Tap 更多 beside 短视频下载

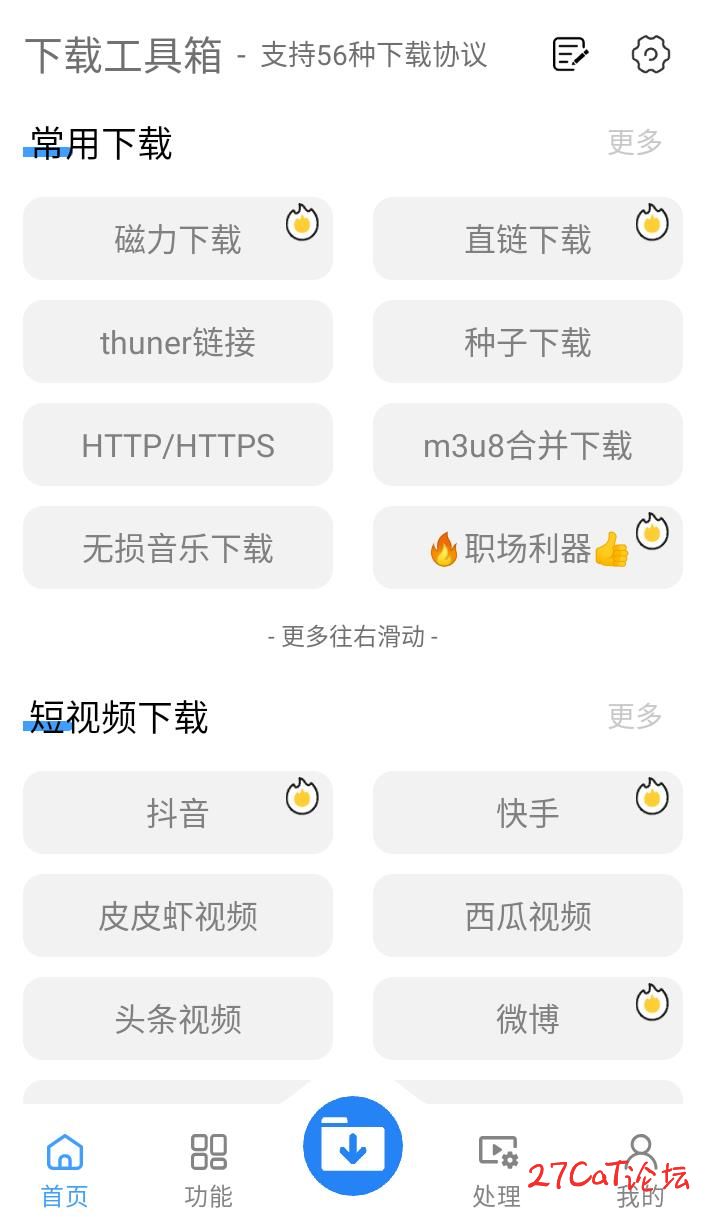click(635, 716)
